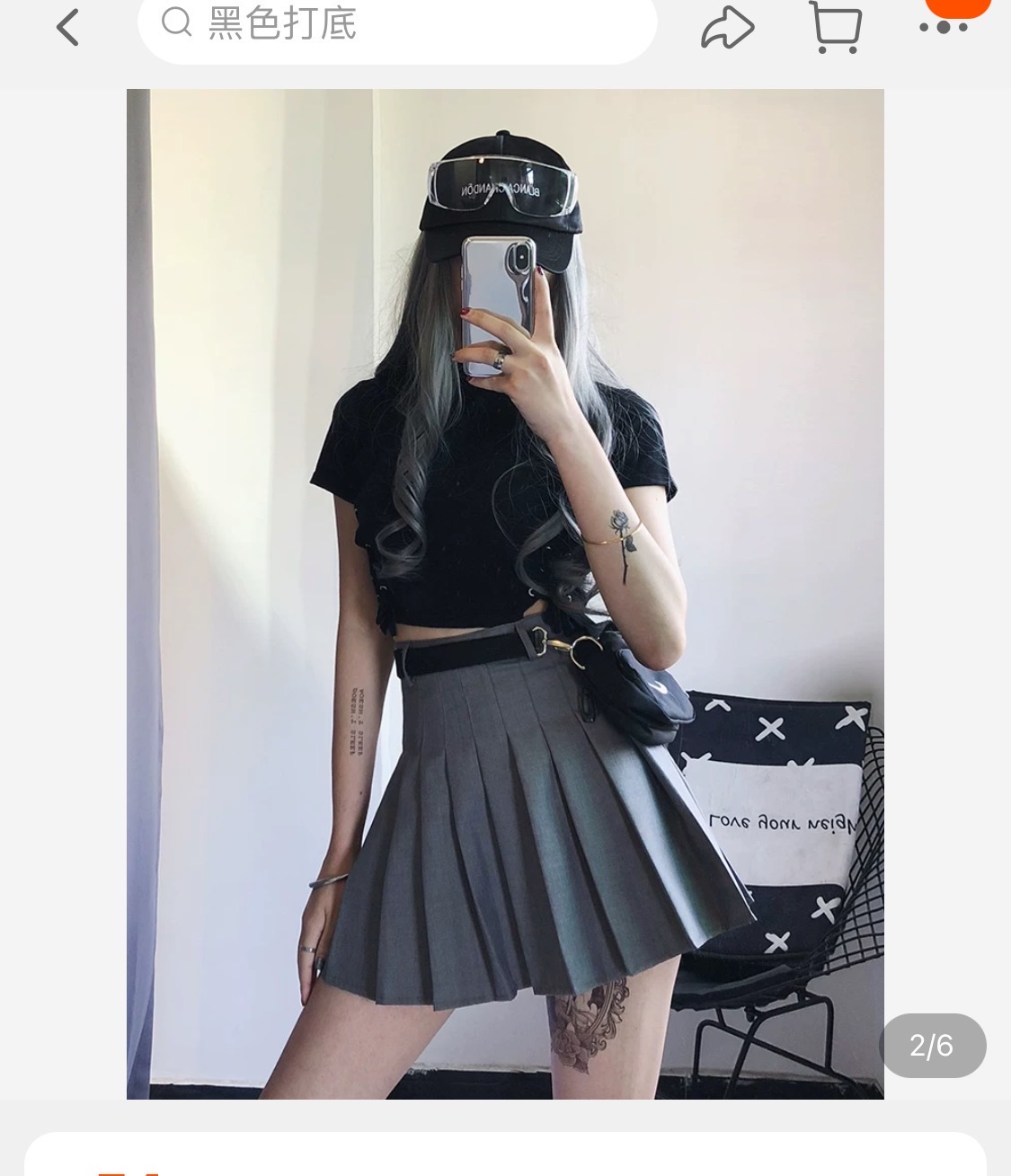Tap the search box showing 黑色打底
The width and height of the screenshot is (1011, 1176).
tap(397, 25)
